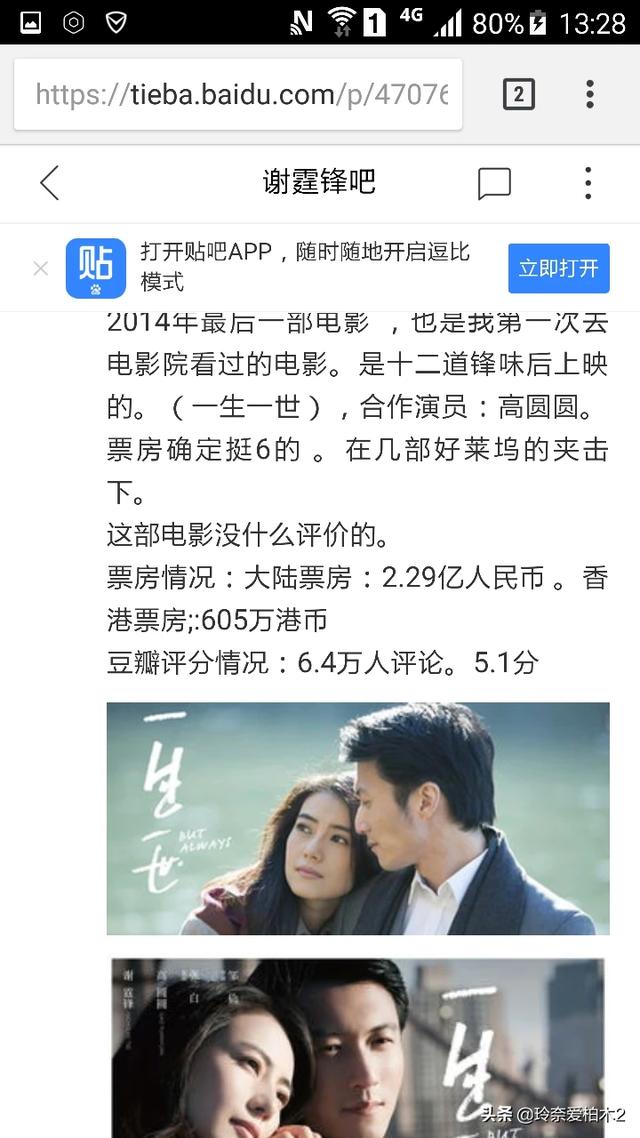The image size is (640, 1138).
Task: Tap the browser URL address bar
Action: tap(238, 95)
